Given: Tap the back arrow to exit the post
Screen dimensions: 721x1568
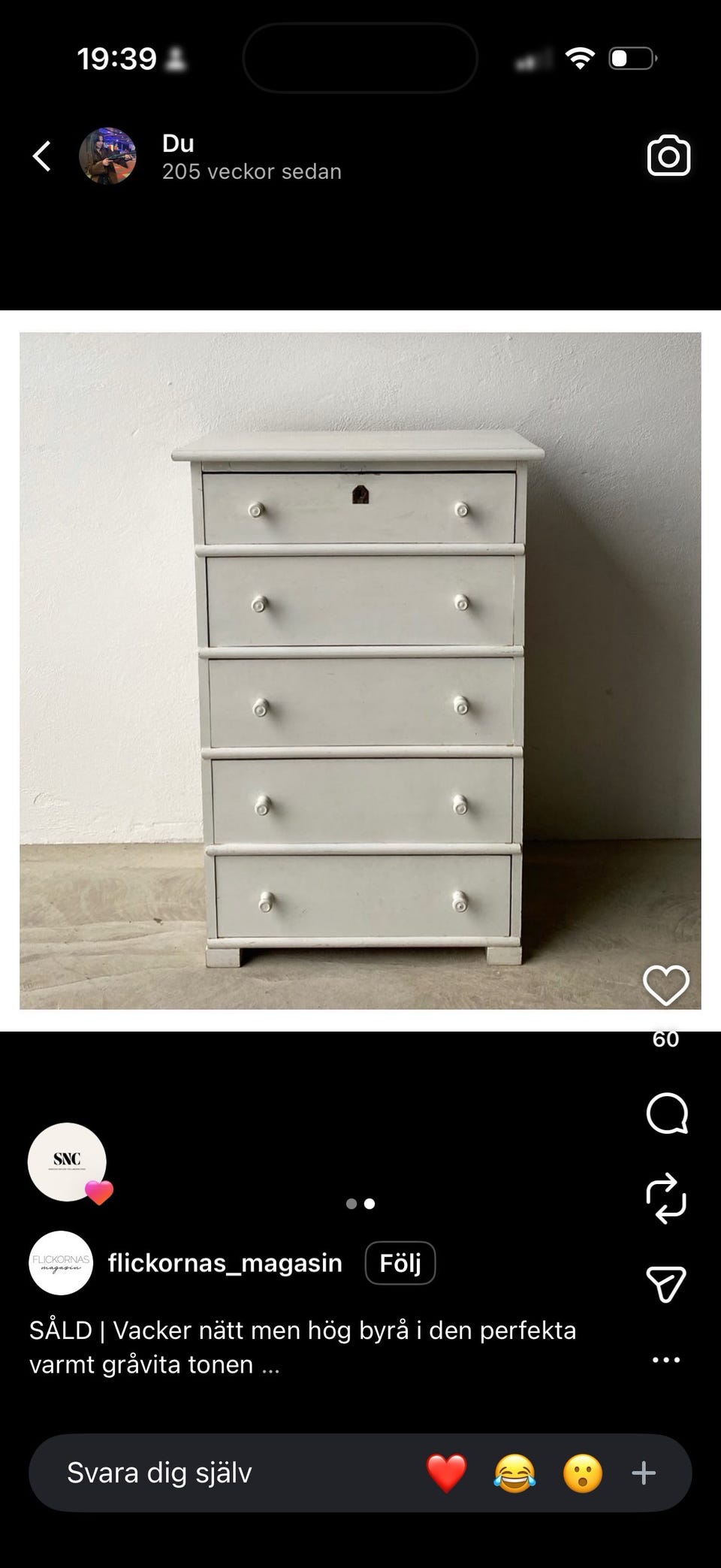Looking at the screenshot, I should [42, 156].
